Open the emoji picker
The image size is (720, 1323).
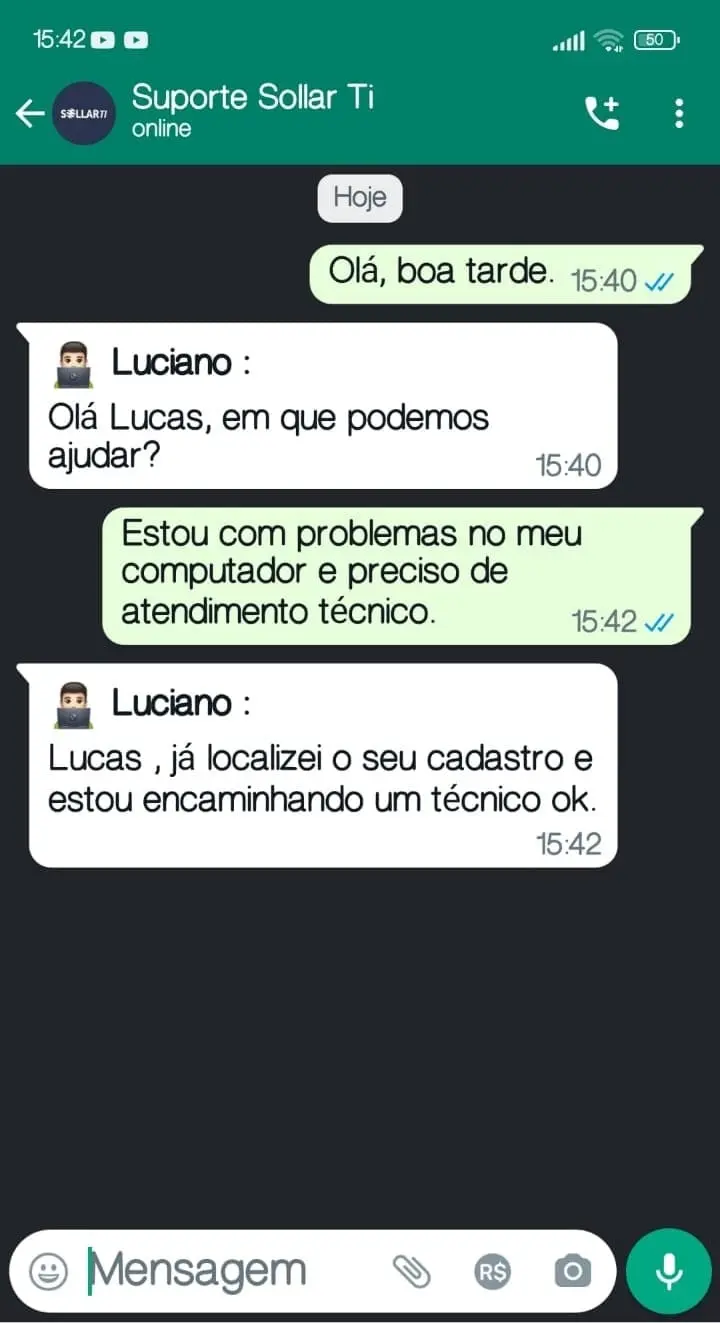(x=48, y=1271)
